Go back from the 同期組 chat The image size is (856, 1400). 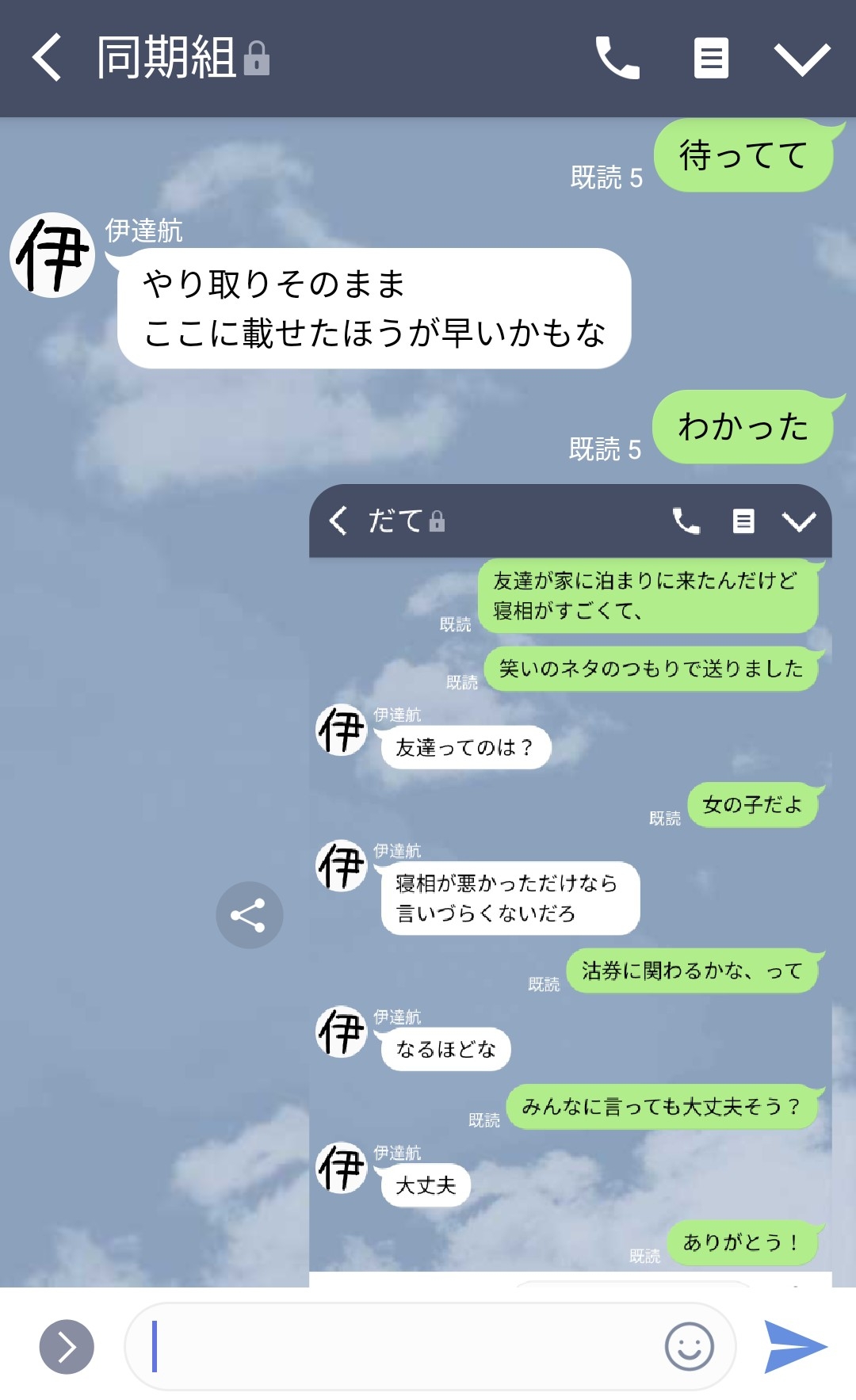[47, 58]
